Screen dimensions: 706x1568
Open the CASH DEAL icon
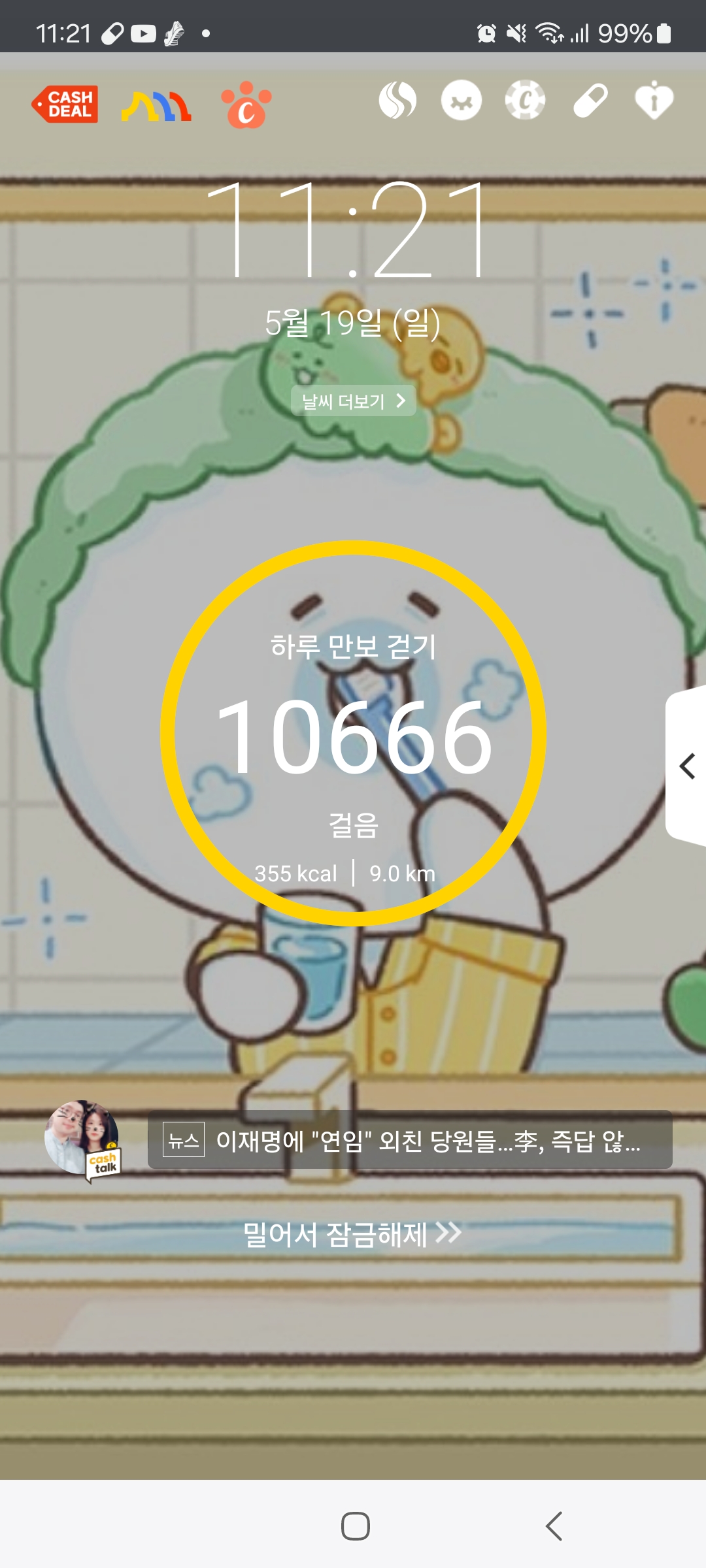[65, 105]
